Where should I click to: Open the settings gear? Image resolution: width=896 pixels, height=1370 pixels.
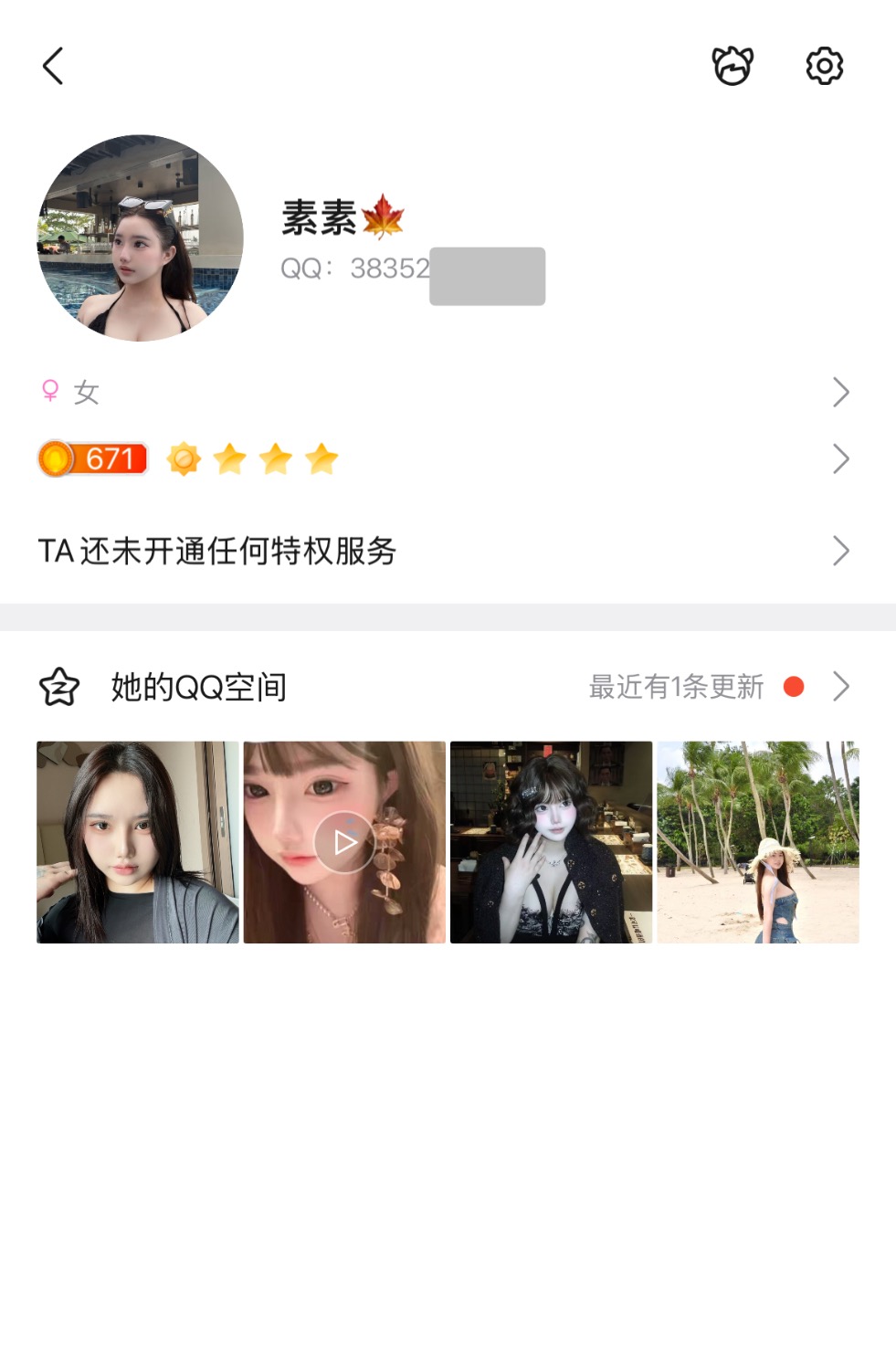tap(824, 67)
